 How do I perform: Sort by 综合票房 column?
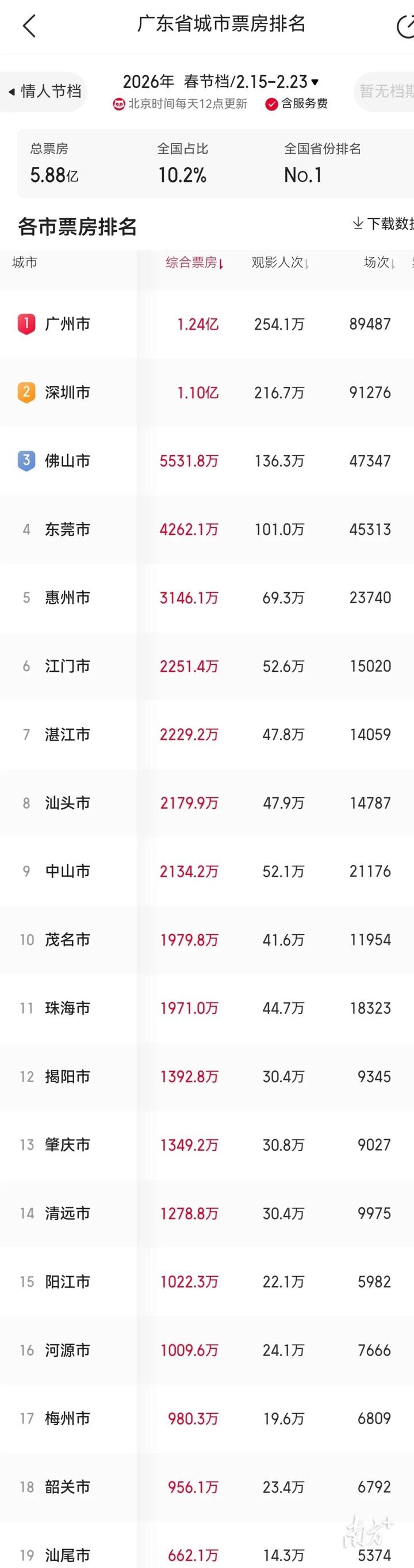pyautogui.click(x=194, y=263)
